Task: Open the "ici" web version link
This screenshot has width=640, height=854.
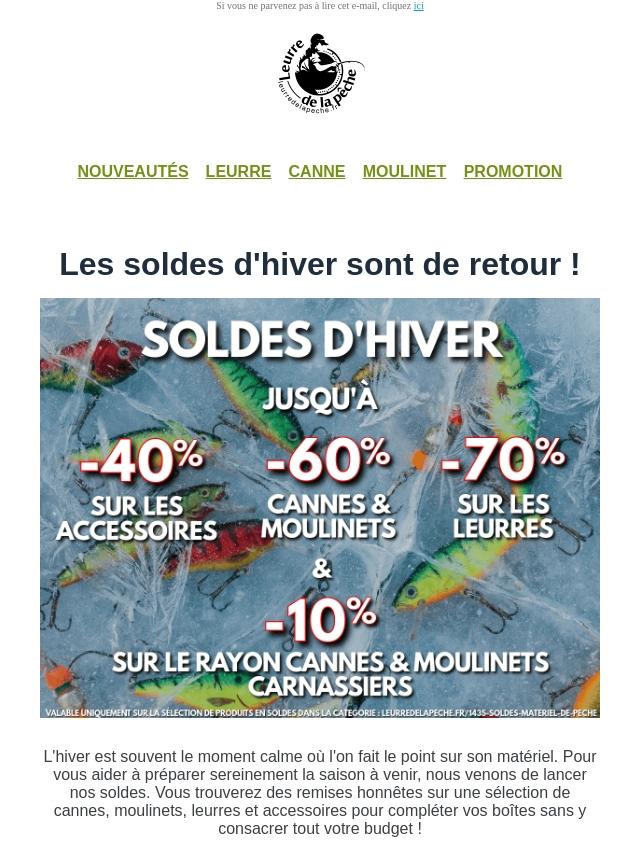Action: [418, 6]
